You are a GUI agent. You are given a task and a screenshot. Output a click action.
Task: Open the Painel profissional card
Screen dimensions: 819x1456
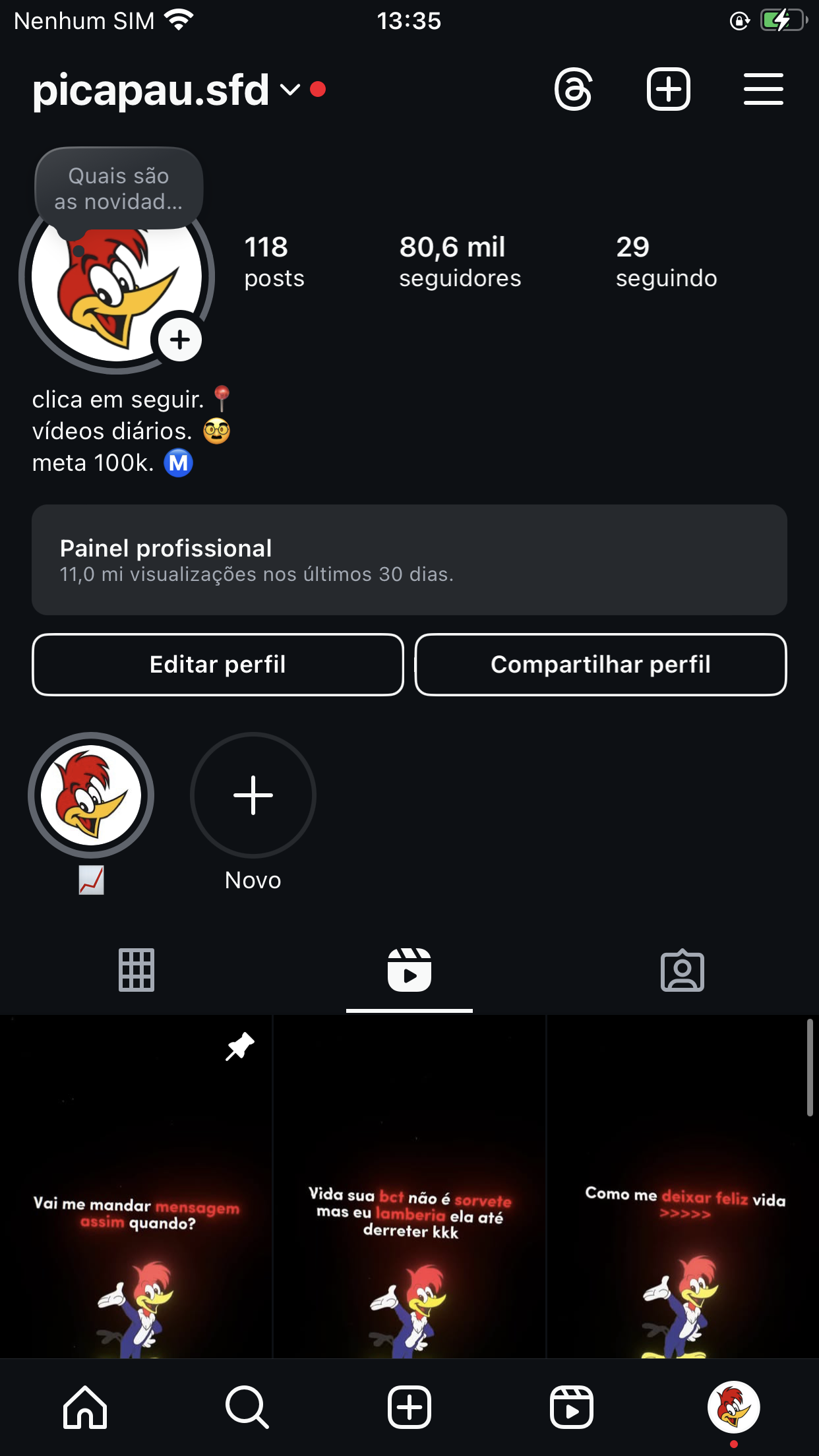point(409,560)
